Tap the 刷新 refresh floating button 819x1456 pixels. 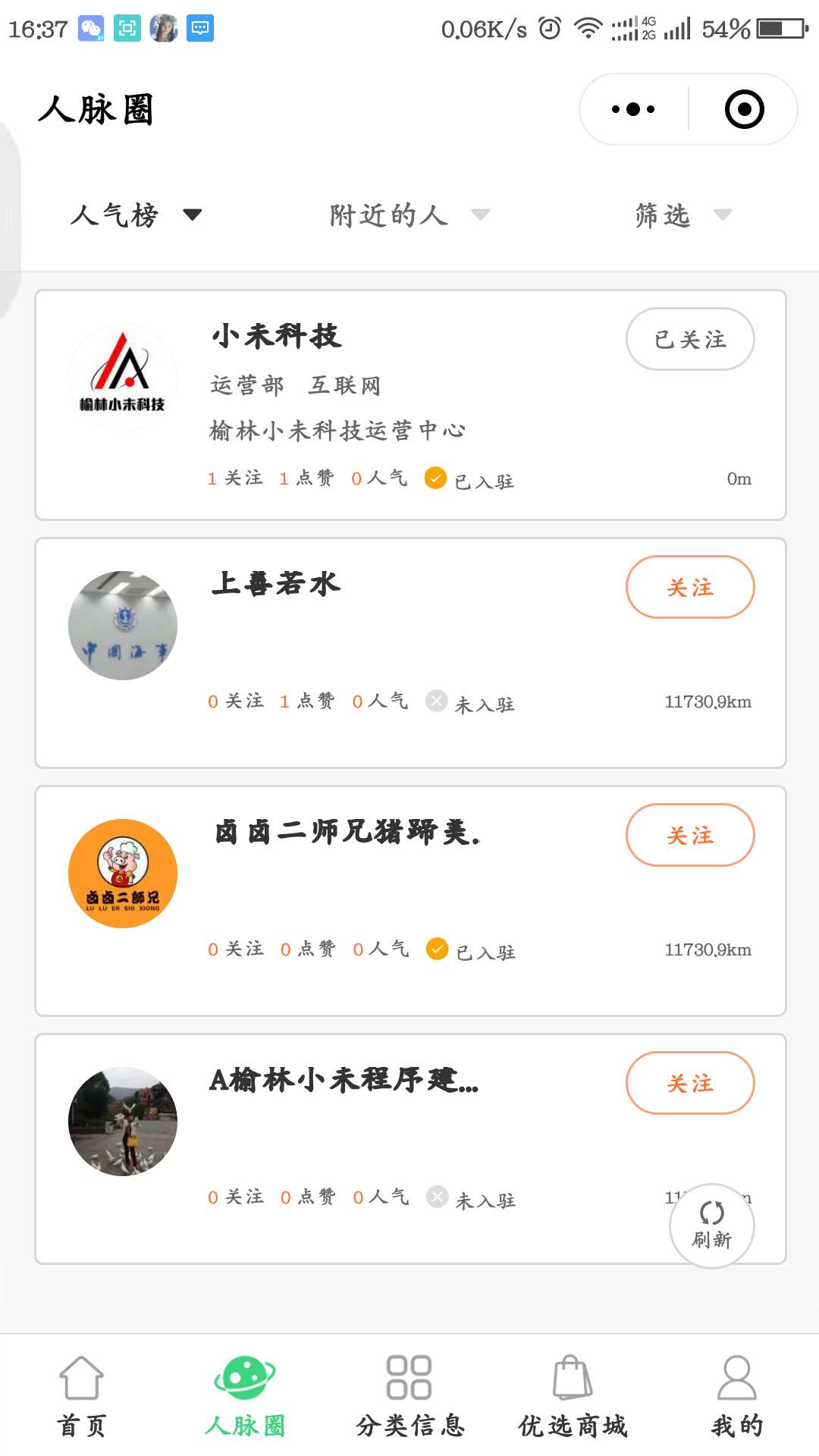[x=712, y=1225]
